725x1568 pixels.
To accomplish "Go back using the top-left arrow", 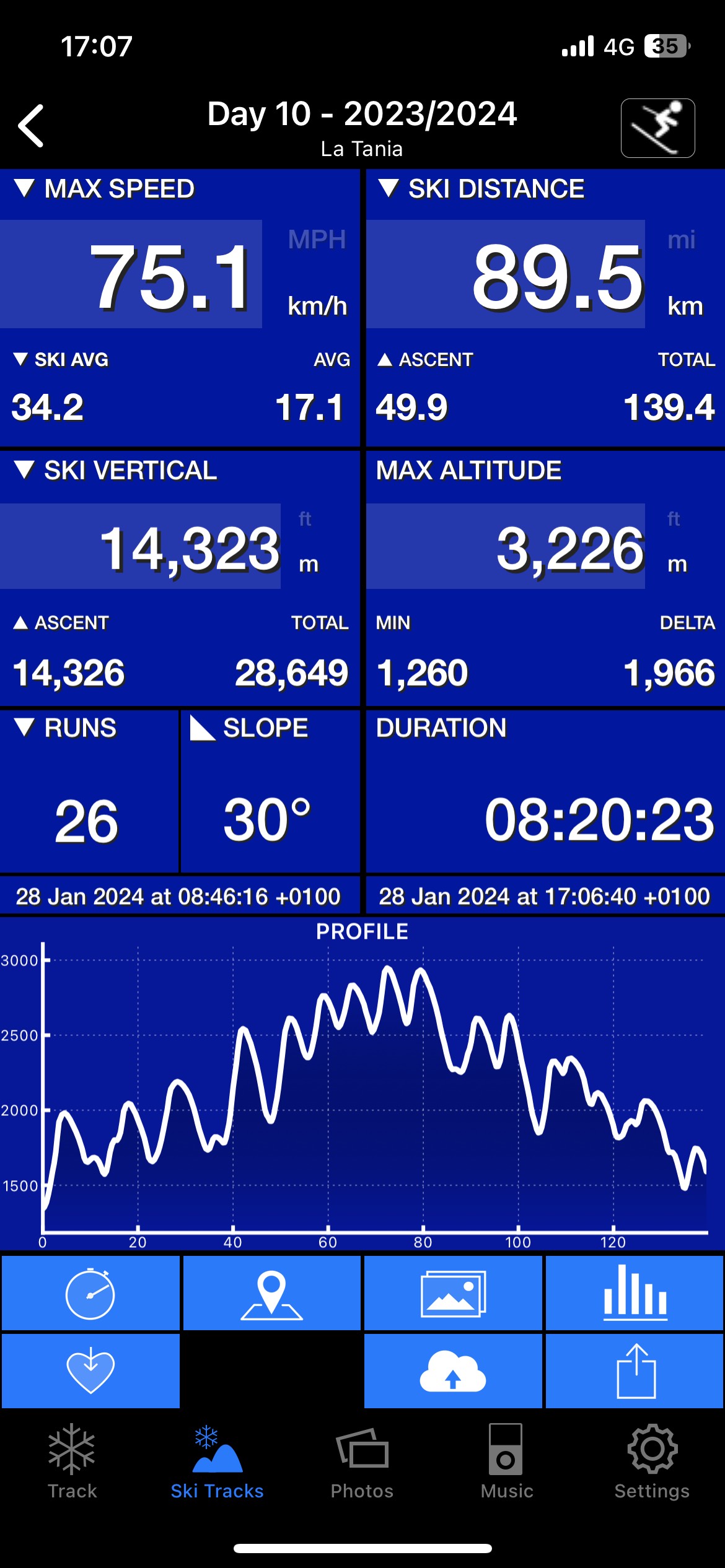I will click(x=31, y=126).
